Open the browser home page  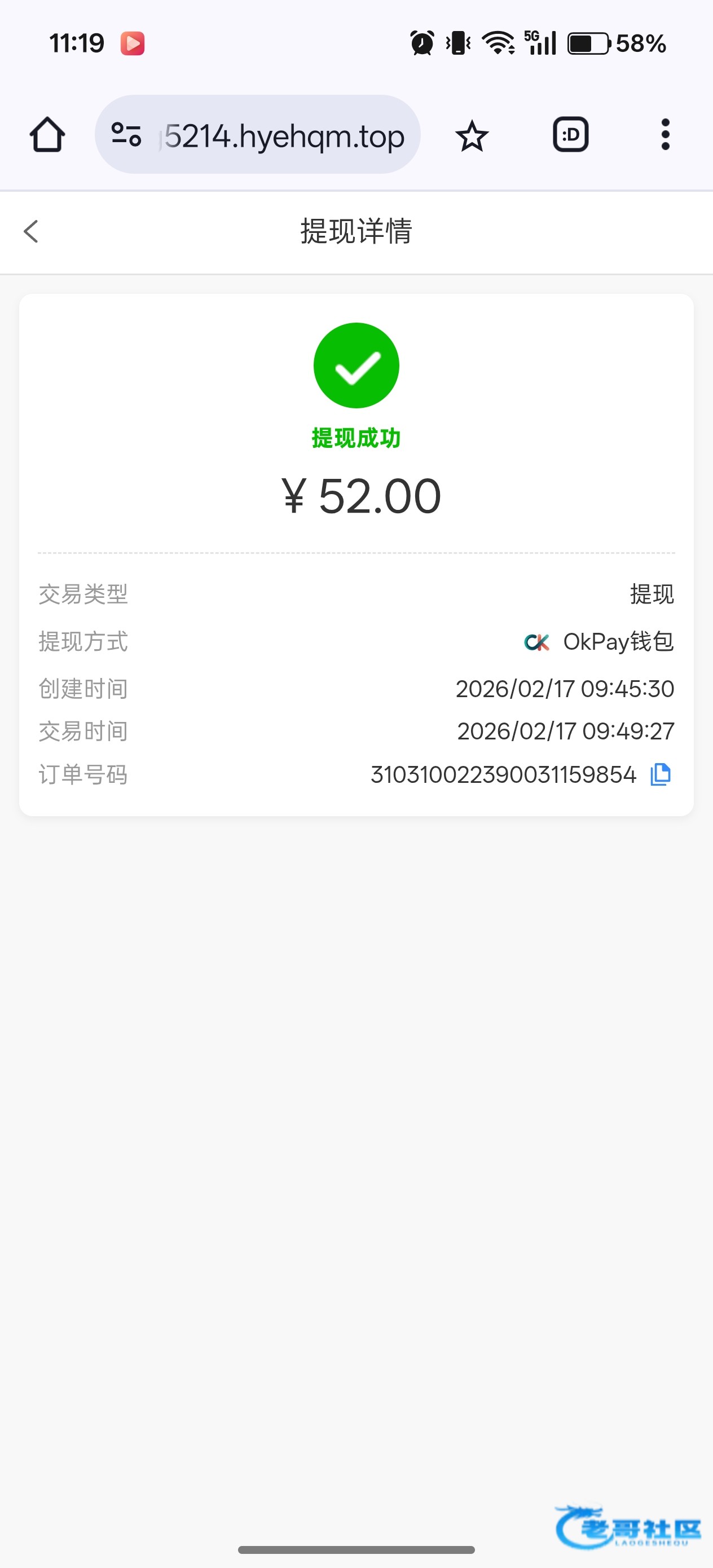coord(47,135)
